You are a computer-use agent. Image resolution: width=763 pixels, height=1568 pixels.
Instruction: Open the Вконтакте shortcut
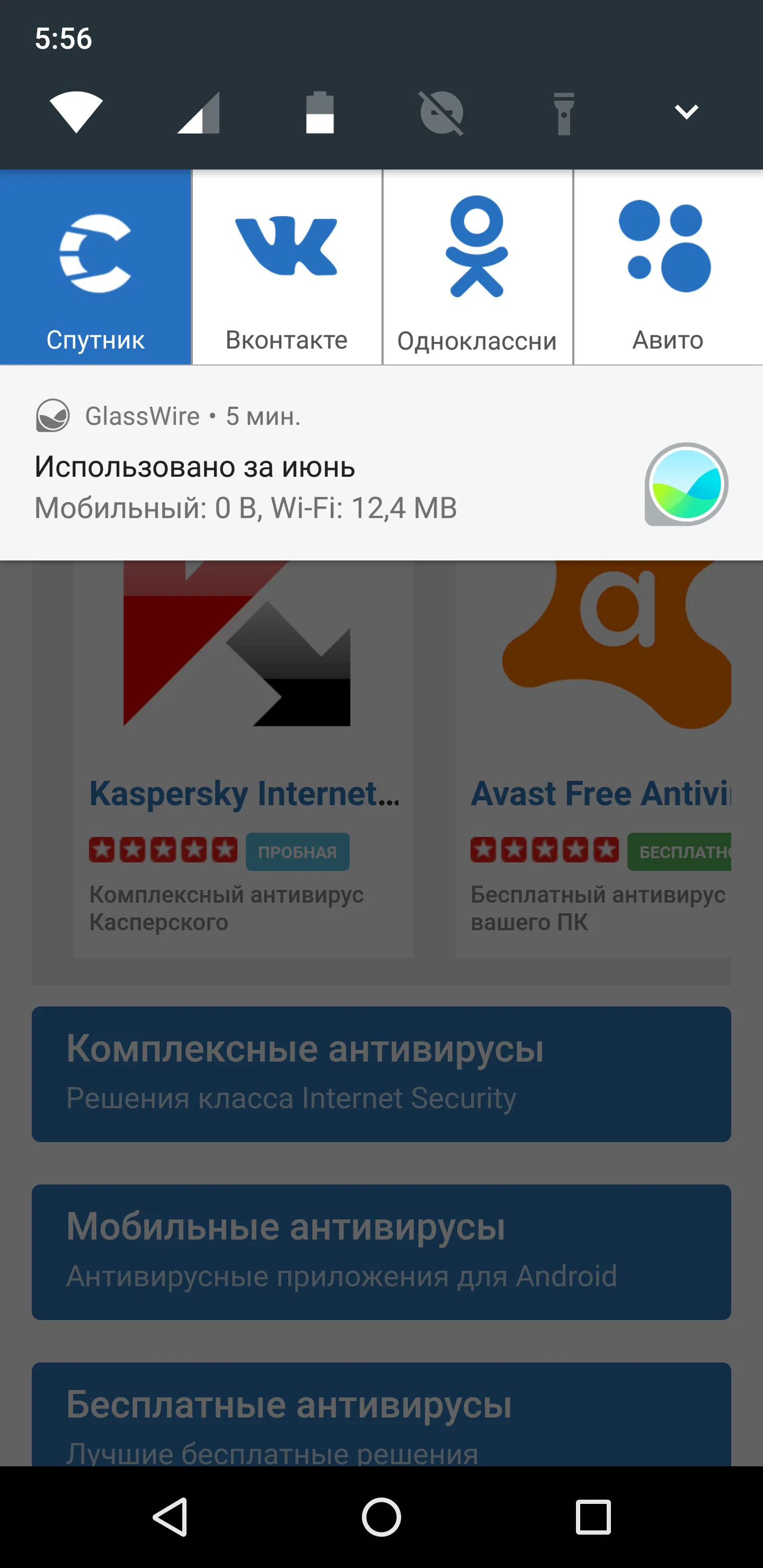(x=287, y=268)
